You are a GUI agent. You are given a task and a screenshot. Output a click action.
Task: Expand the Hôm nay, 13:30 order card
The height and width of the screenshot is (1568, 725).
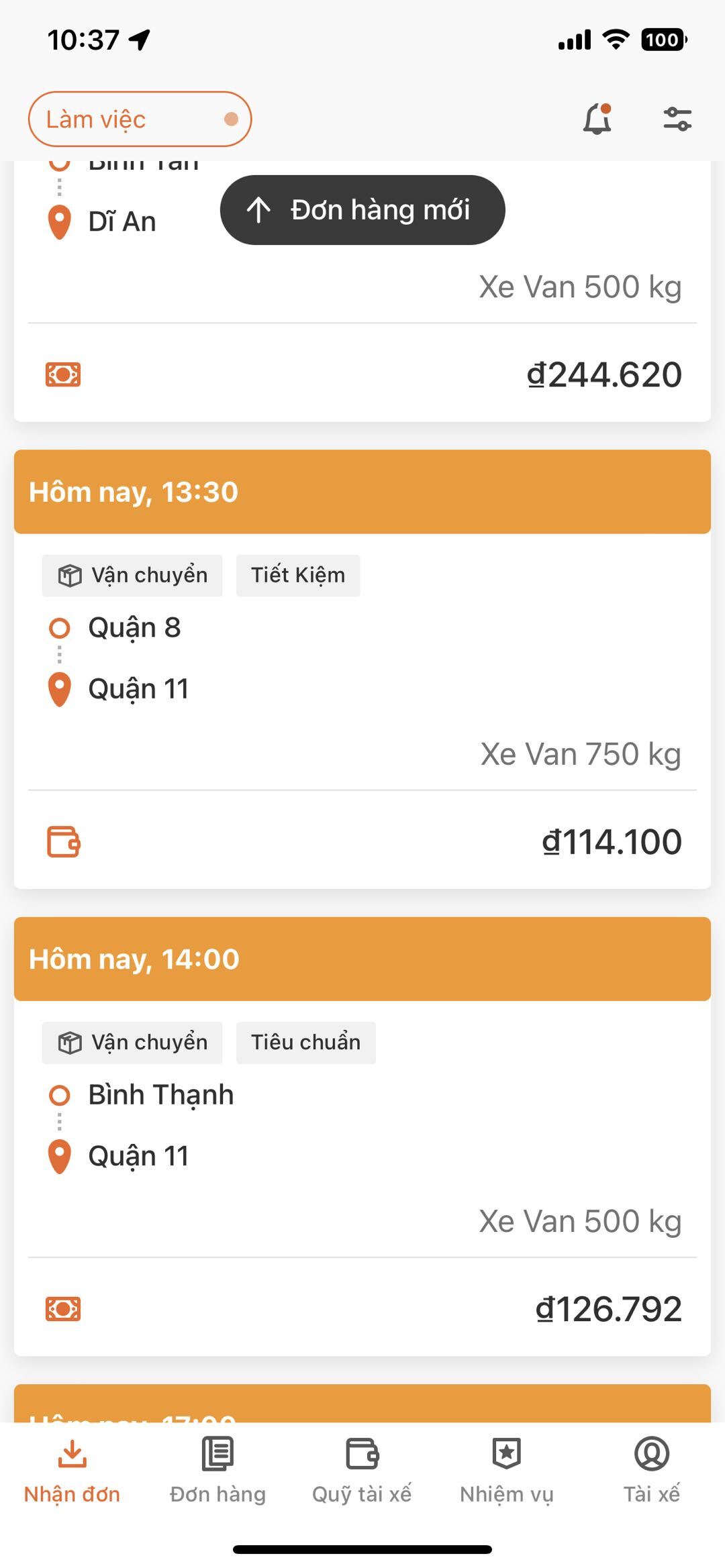coord(362,492)
